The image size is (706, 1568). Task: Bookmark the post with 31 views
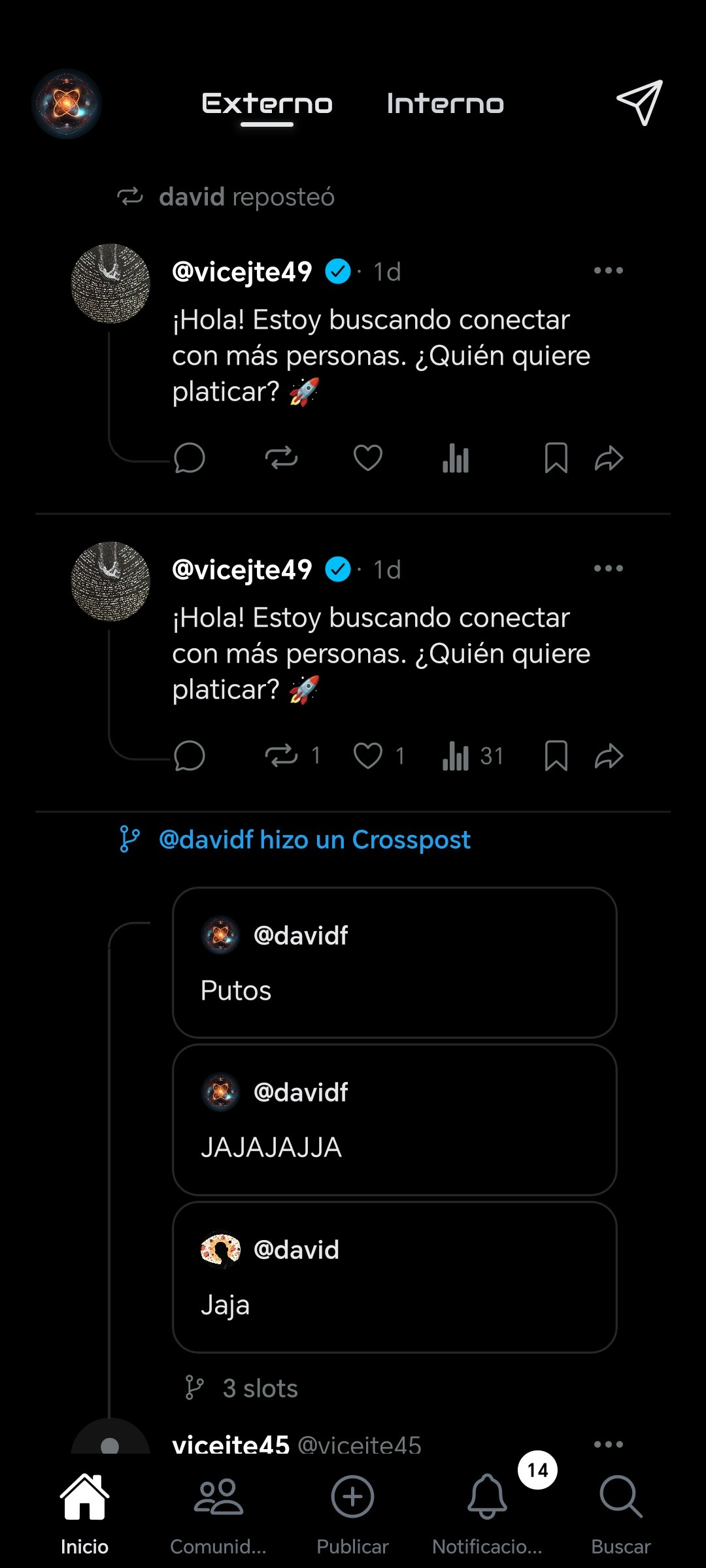click(556, 756)
